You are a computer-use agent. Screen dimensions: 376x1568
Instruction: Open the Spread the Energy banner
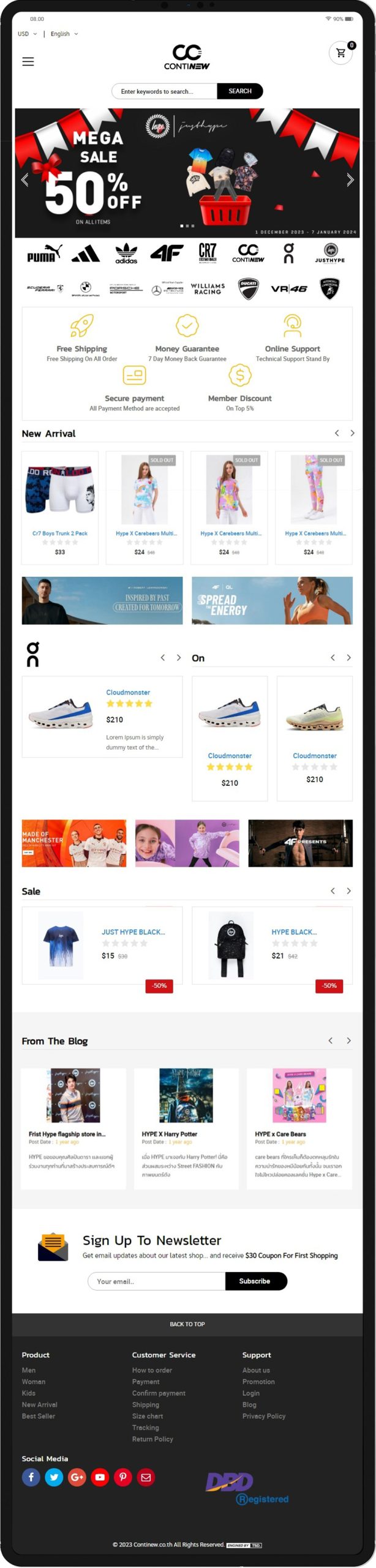pyautogui.click(x=272, y=601)
